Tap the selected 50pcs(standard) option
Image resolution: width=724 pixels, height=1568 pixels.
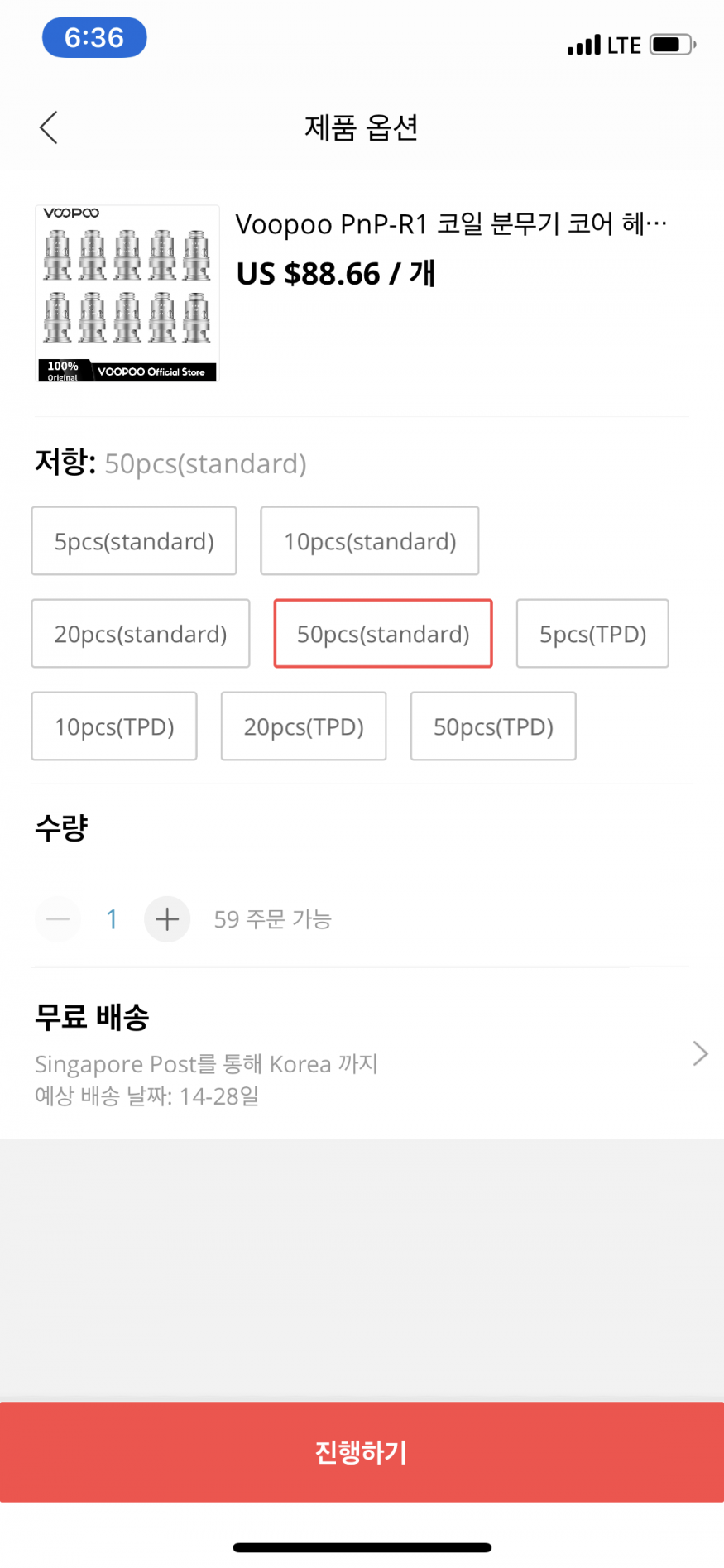[x=383, y=634]
